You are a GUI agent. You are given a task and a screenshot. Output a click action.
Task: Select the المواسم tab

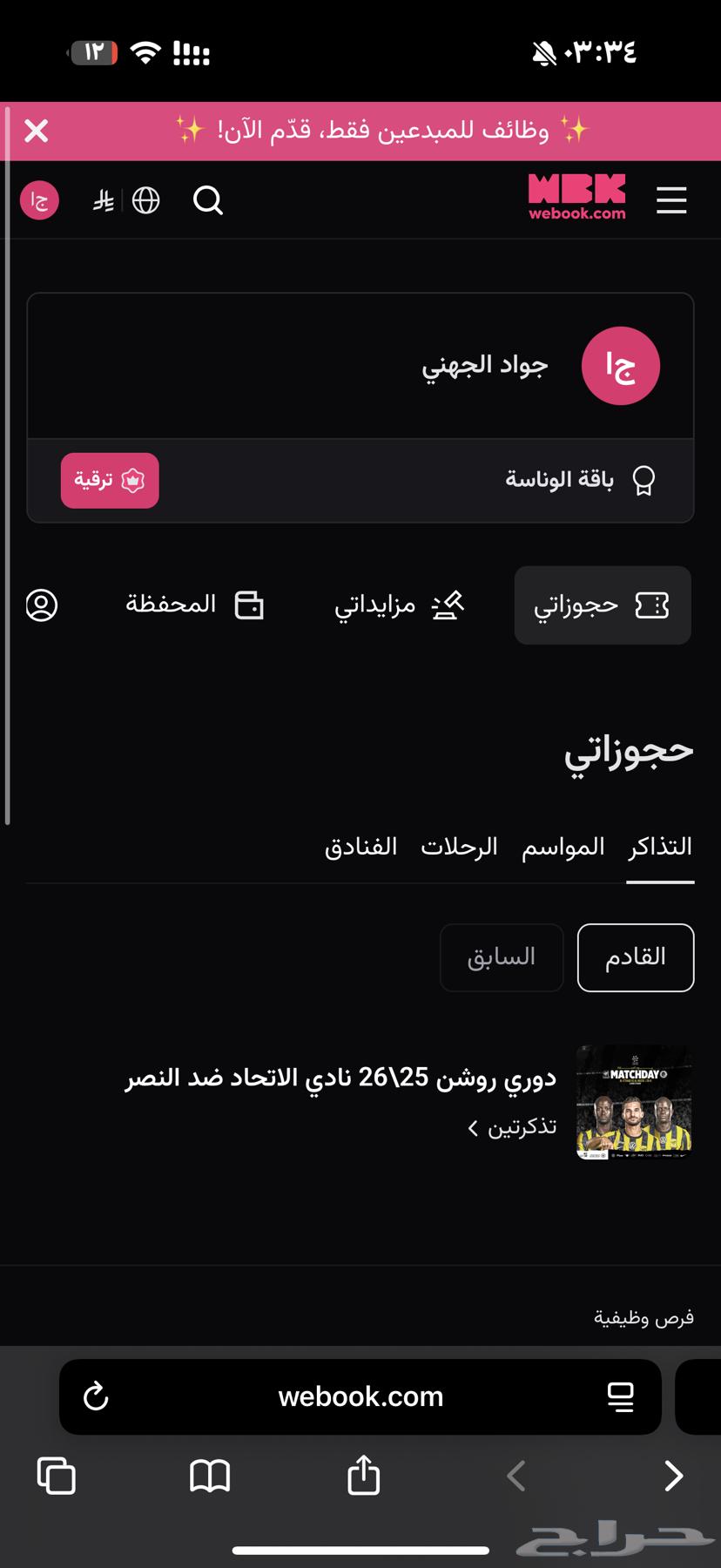click(562, 846)
